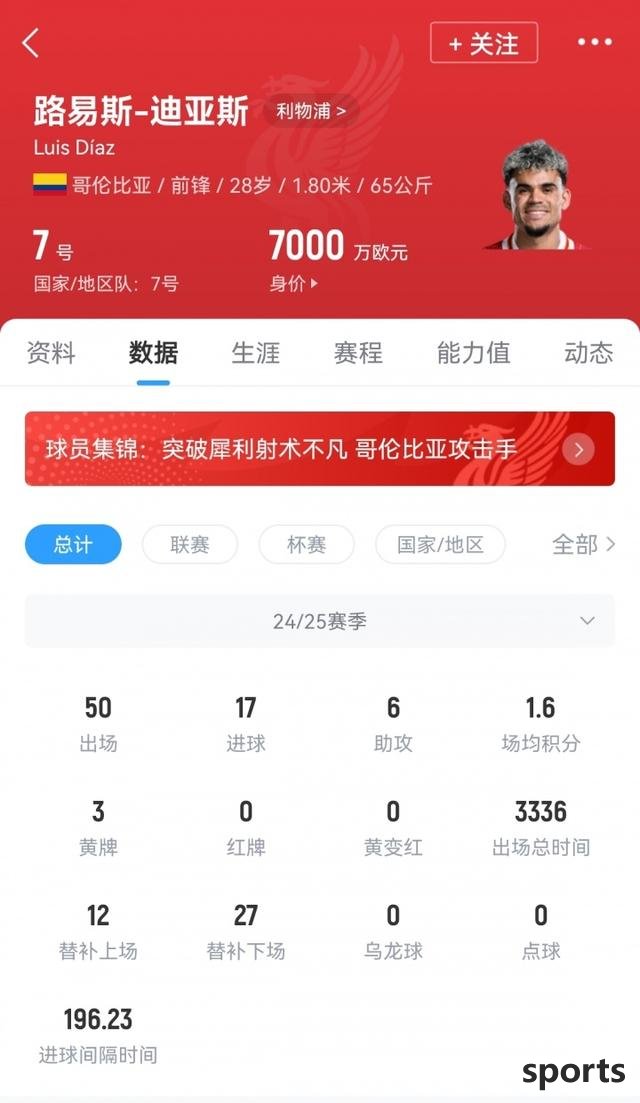Open the three-dot overflow menu
Screen dimensions: 640x1103
(x=594, y=43)
